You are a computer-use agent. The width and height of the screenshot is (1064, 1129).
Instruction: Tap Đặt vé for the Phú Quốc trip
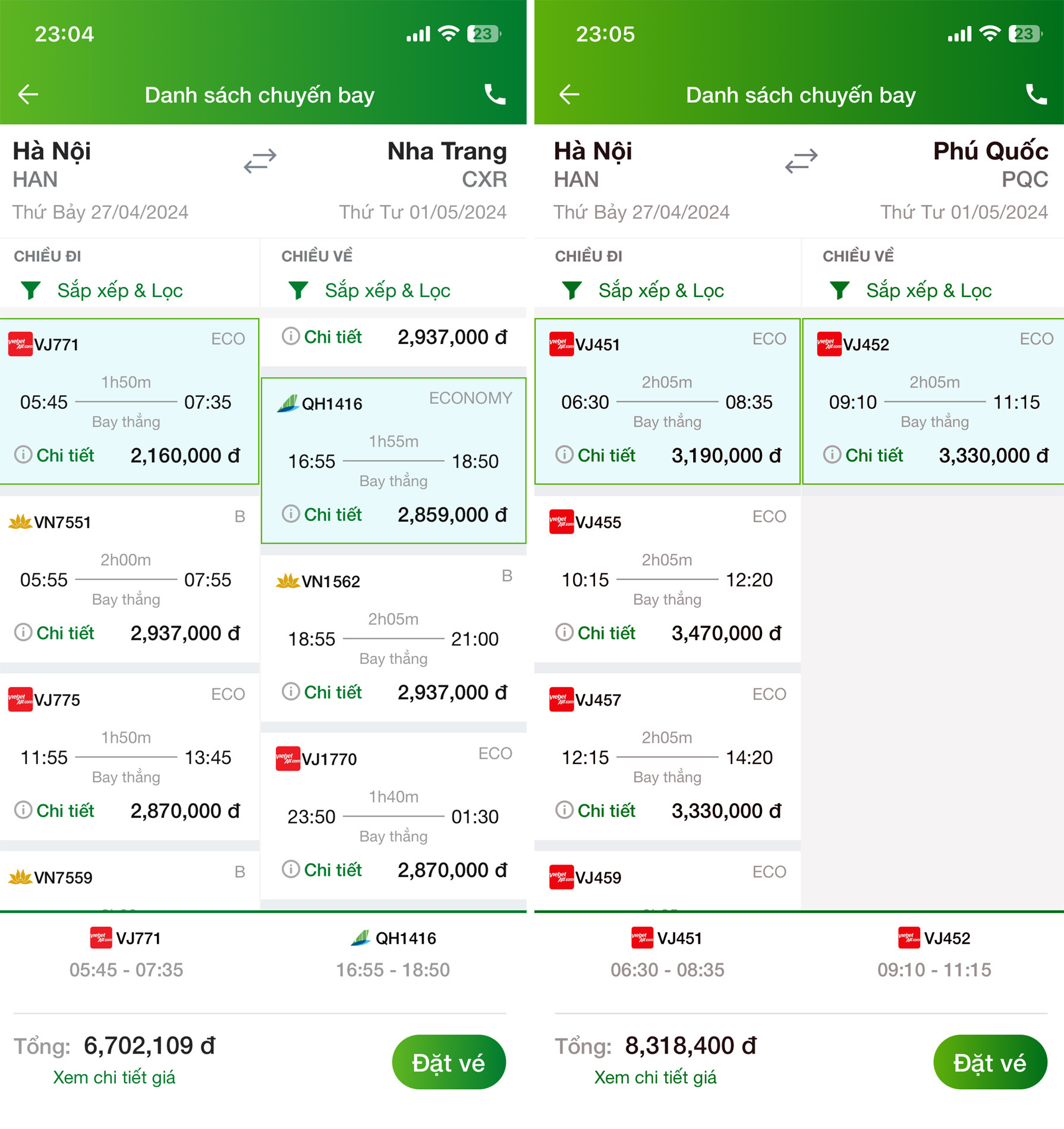(990, 1062)
